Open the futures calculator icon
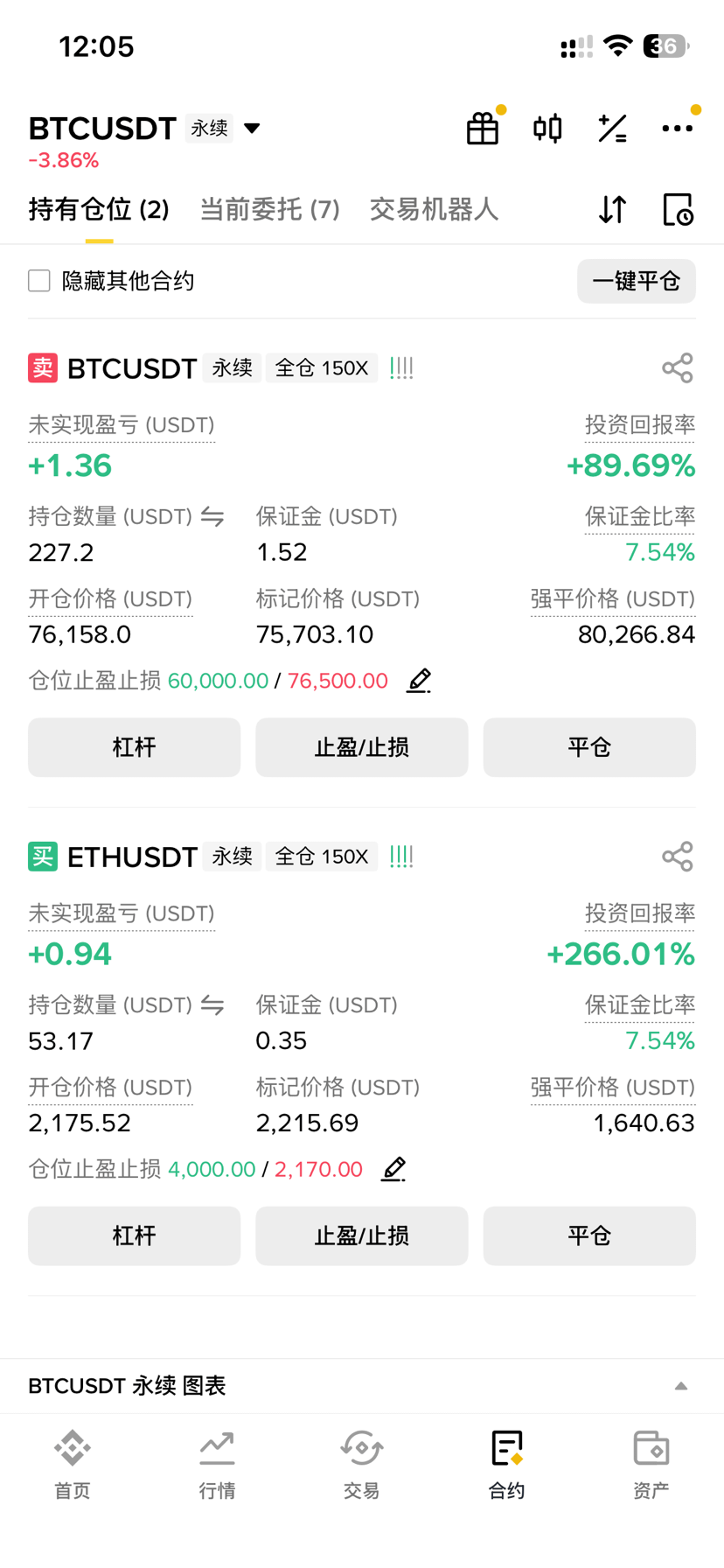 pyautogui.click(x=612, y=129)
